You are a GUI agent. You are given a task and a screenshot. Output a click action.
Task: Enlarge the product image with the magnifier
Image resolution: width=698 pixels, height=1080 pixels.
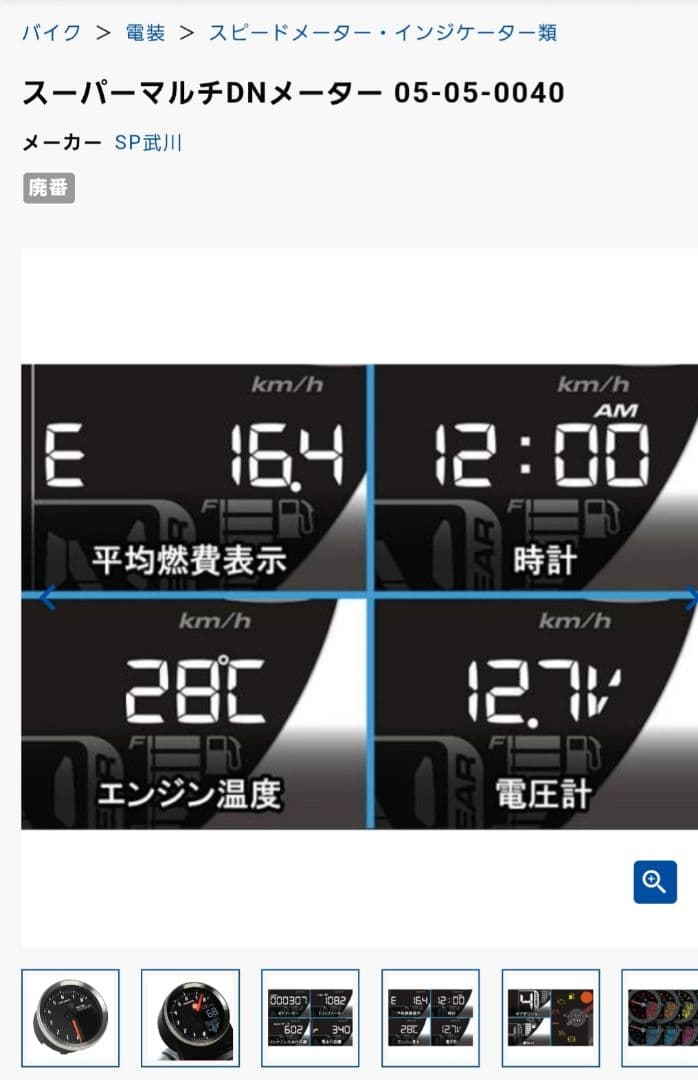[x=655, y=882]
